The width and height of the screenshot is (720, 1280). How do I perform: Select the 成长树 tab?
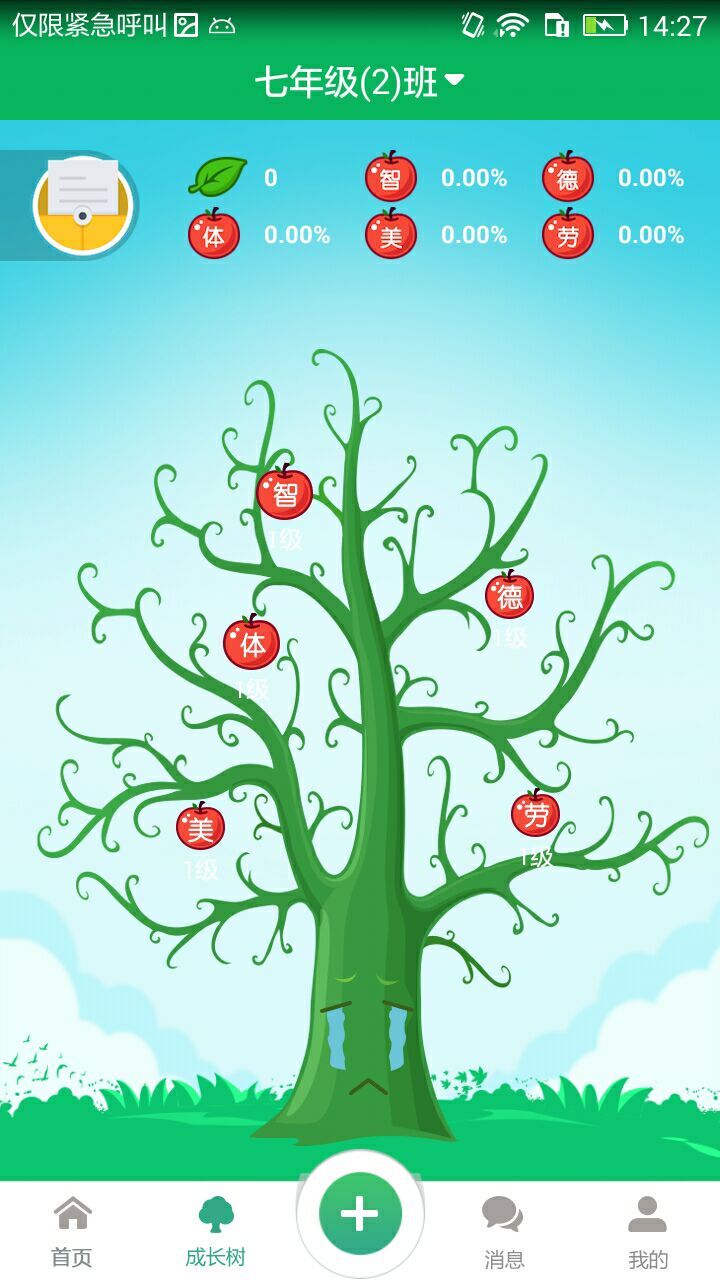[x=215, y=1231]
